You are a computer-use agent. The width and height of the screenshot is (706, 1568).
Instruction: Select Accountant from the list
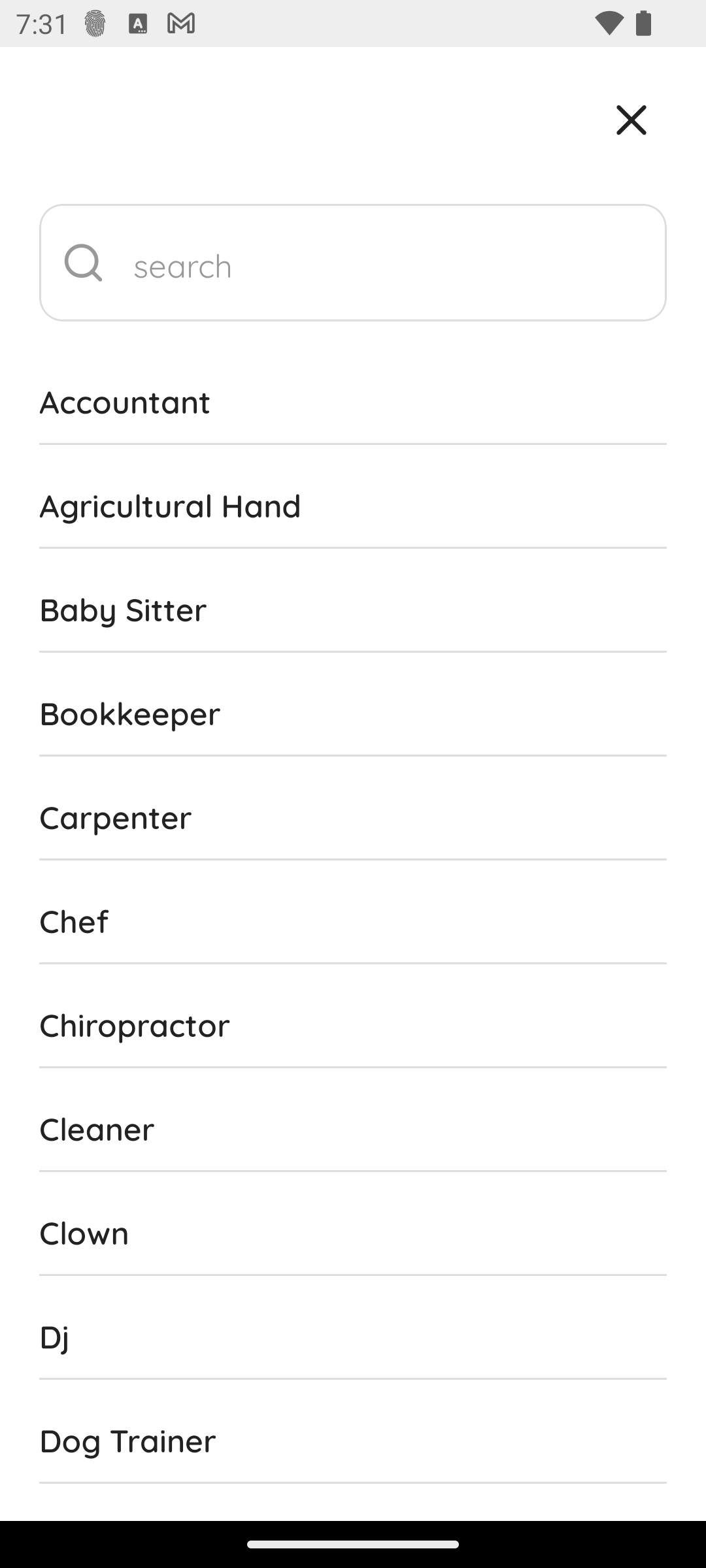(x=353, y=402)
